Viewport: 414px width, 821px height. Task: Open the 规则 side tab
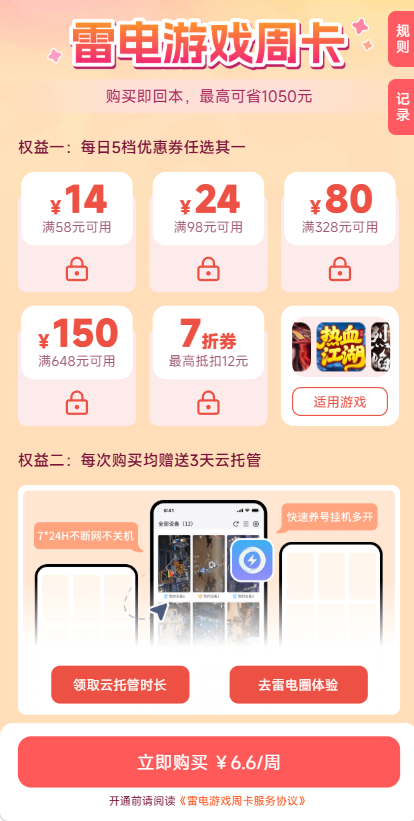click(401, 39)
